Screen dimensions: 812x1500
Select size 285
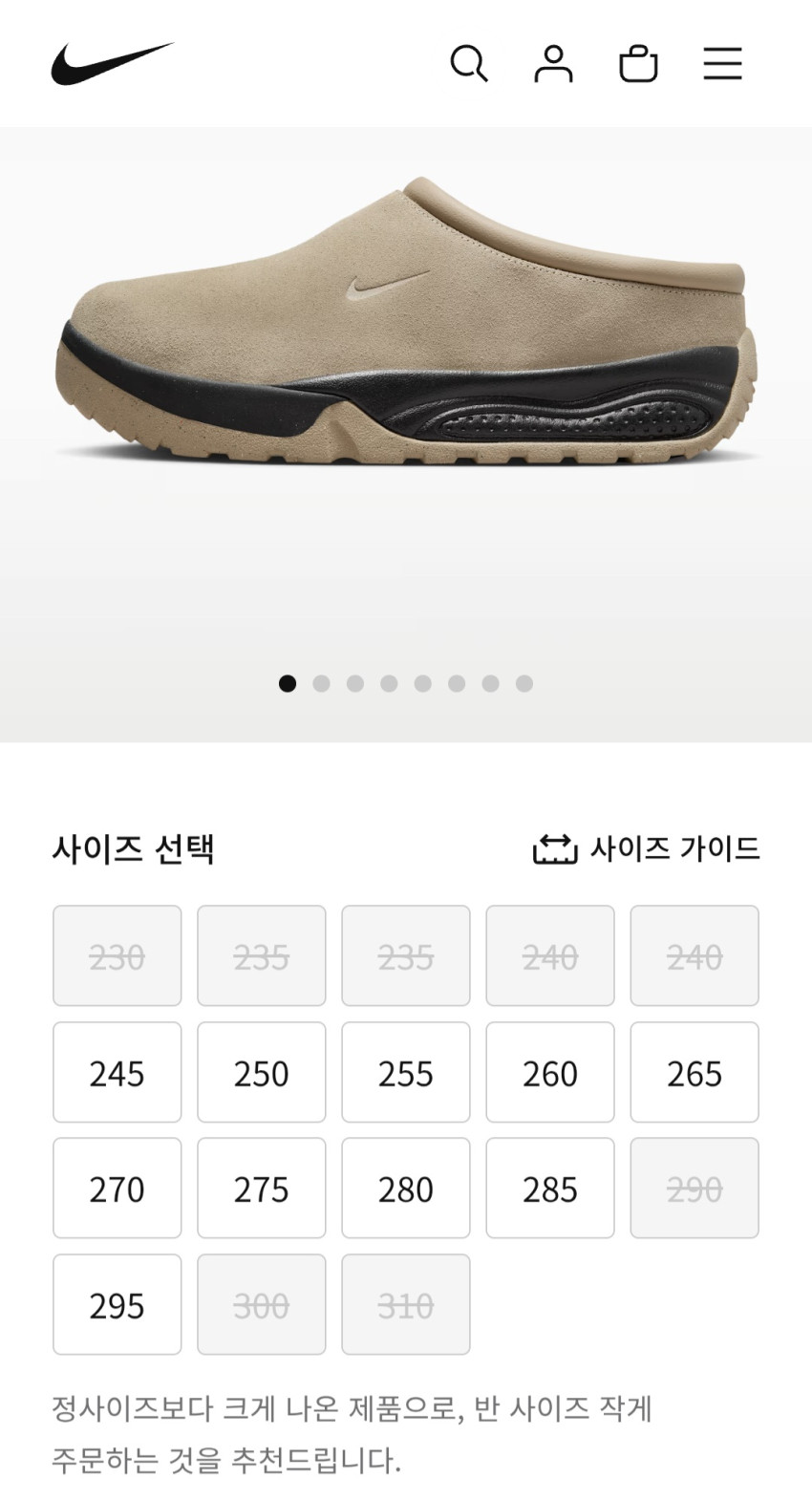(549, 1189)
